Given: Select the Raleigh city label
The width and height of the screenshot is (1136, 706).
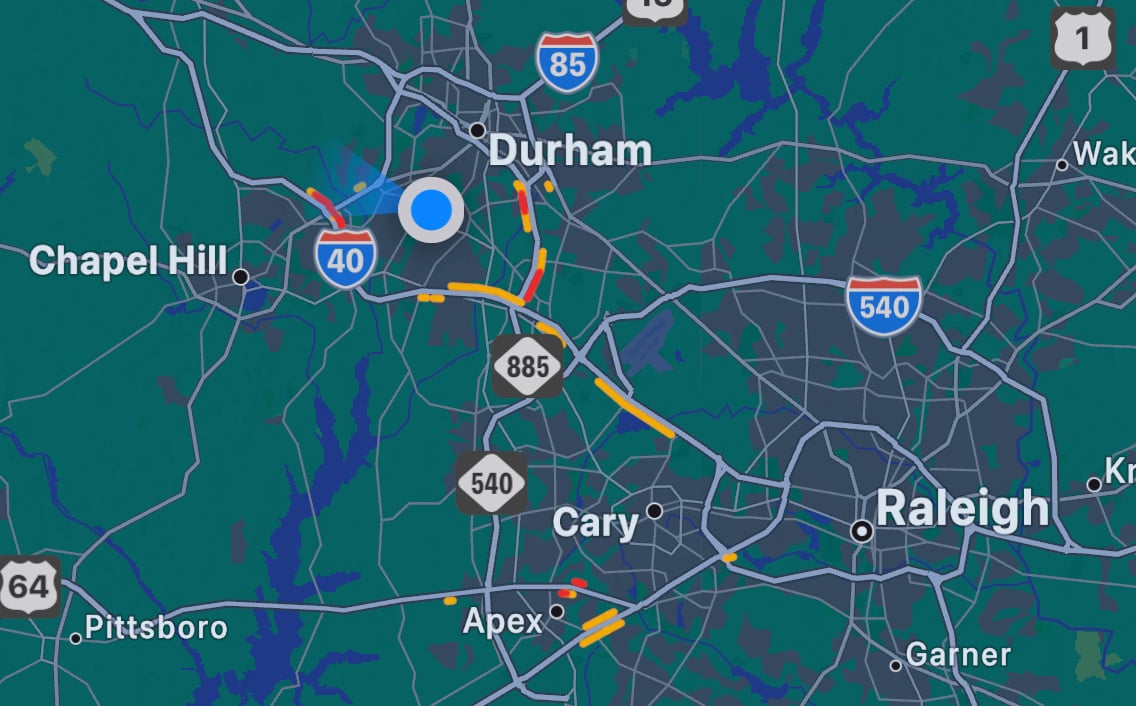Looking at the screenshot, I should coord(962,509).
